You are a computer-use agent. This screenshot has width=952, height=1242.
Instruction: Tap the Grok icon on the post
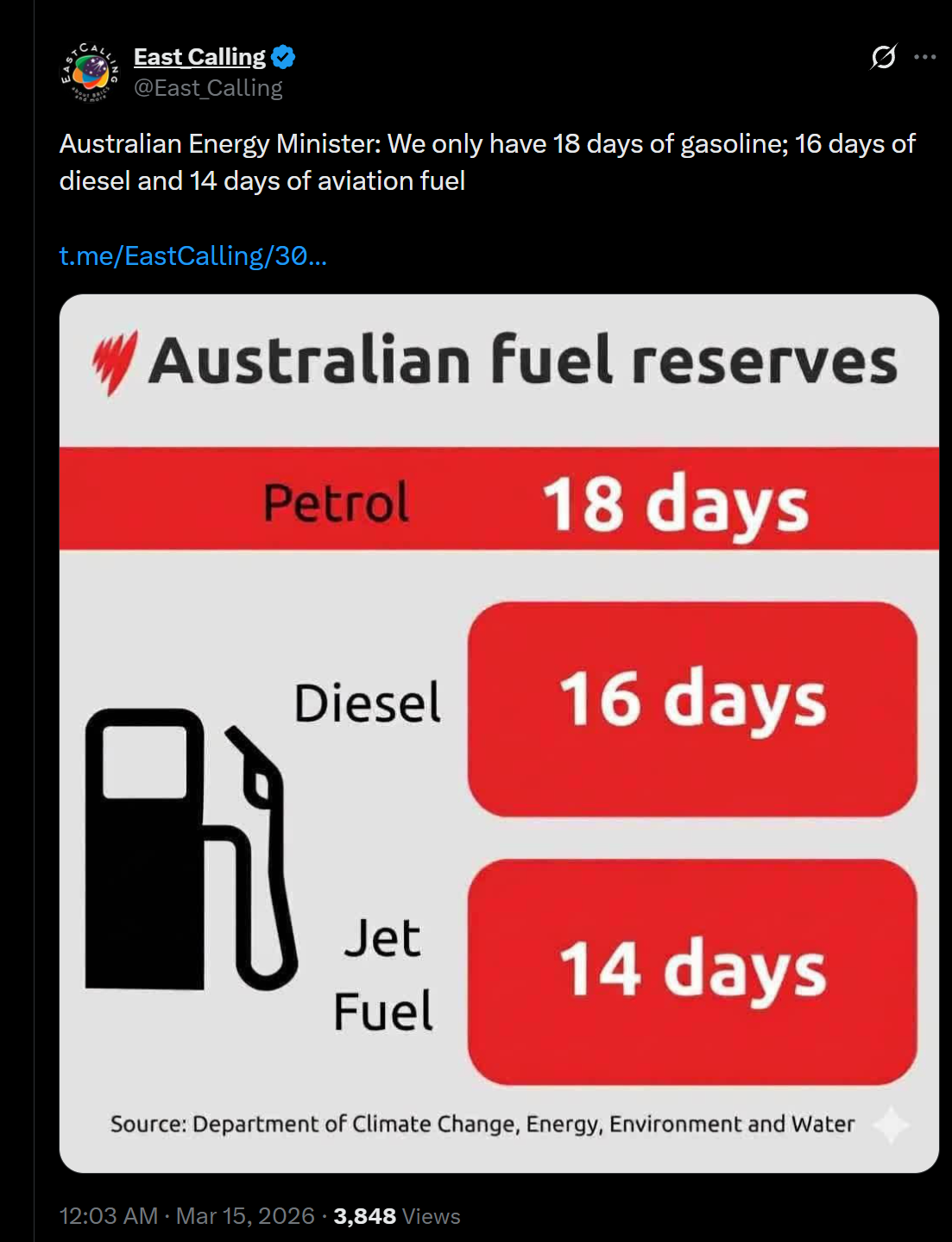pos(883,57)
